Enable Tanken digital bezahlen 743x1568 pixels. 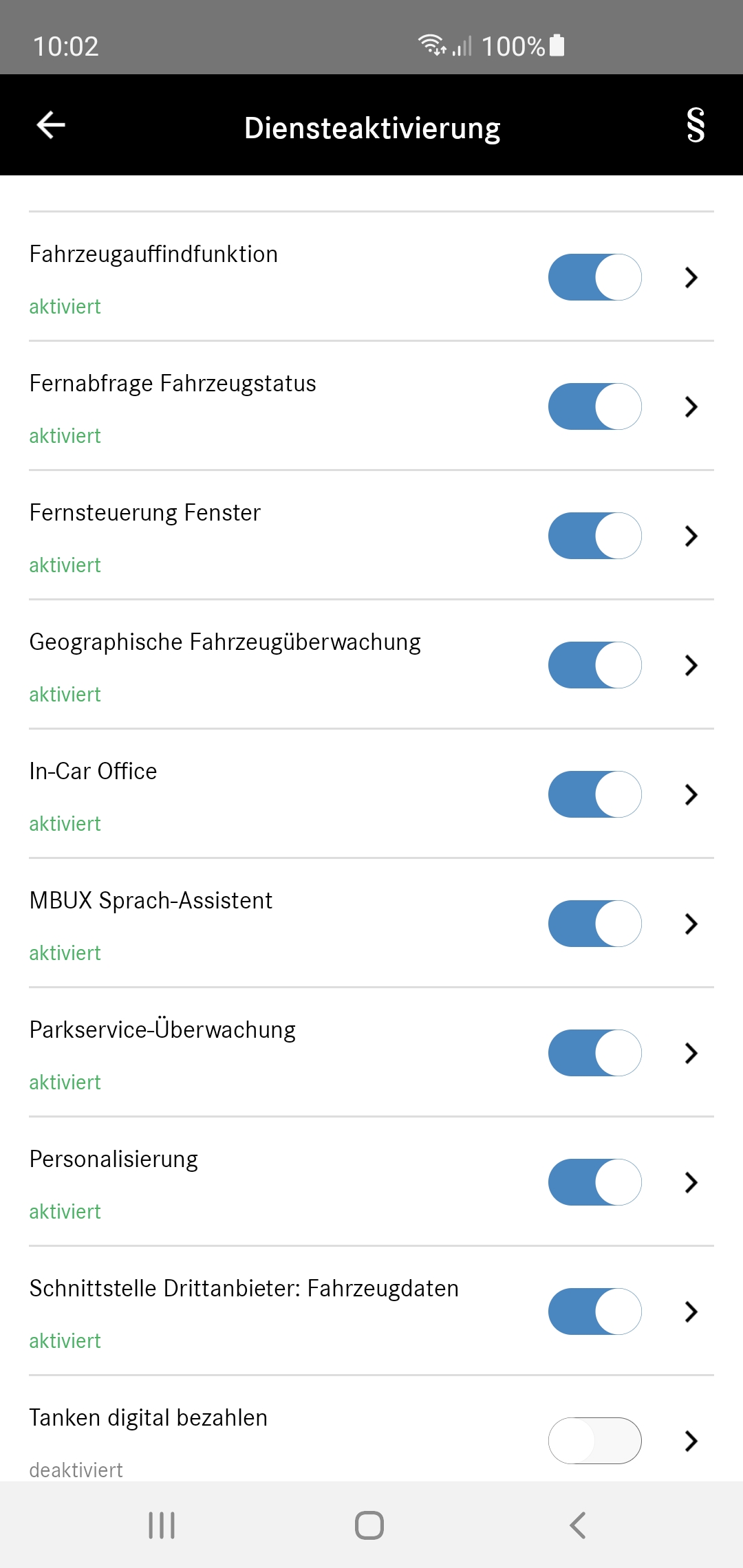594,1441
